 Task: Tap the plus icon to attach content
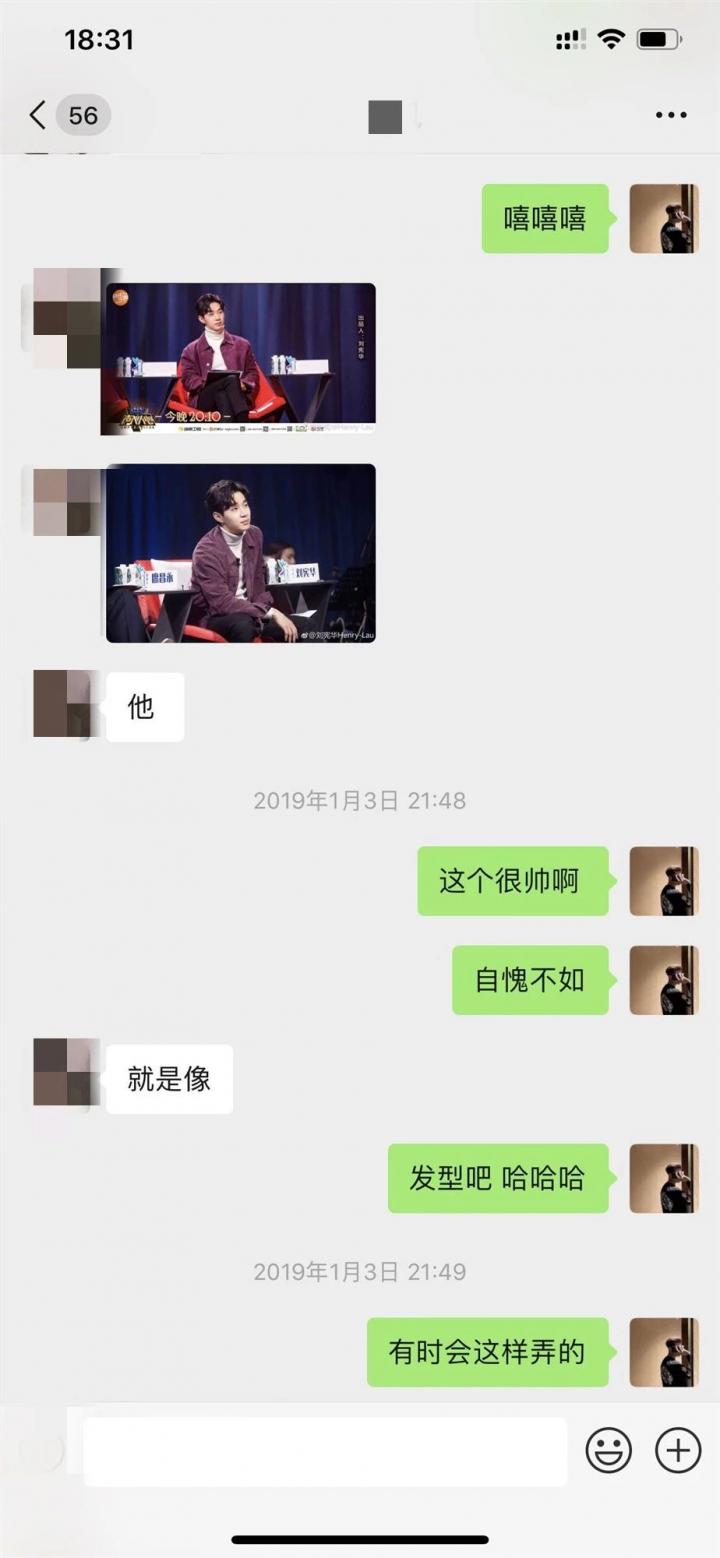click(677, 1449)
